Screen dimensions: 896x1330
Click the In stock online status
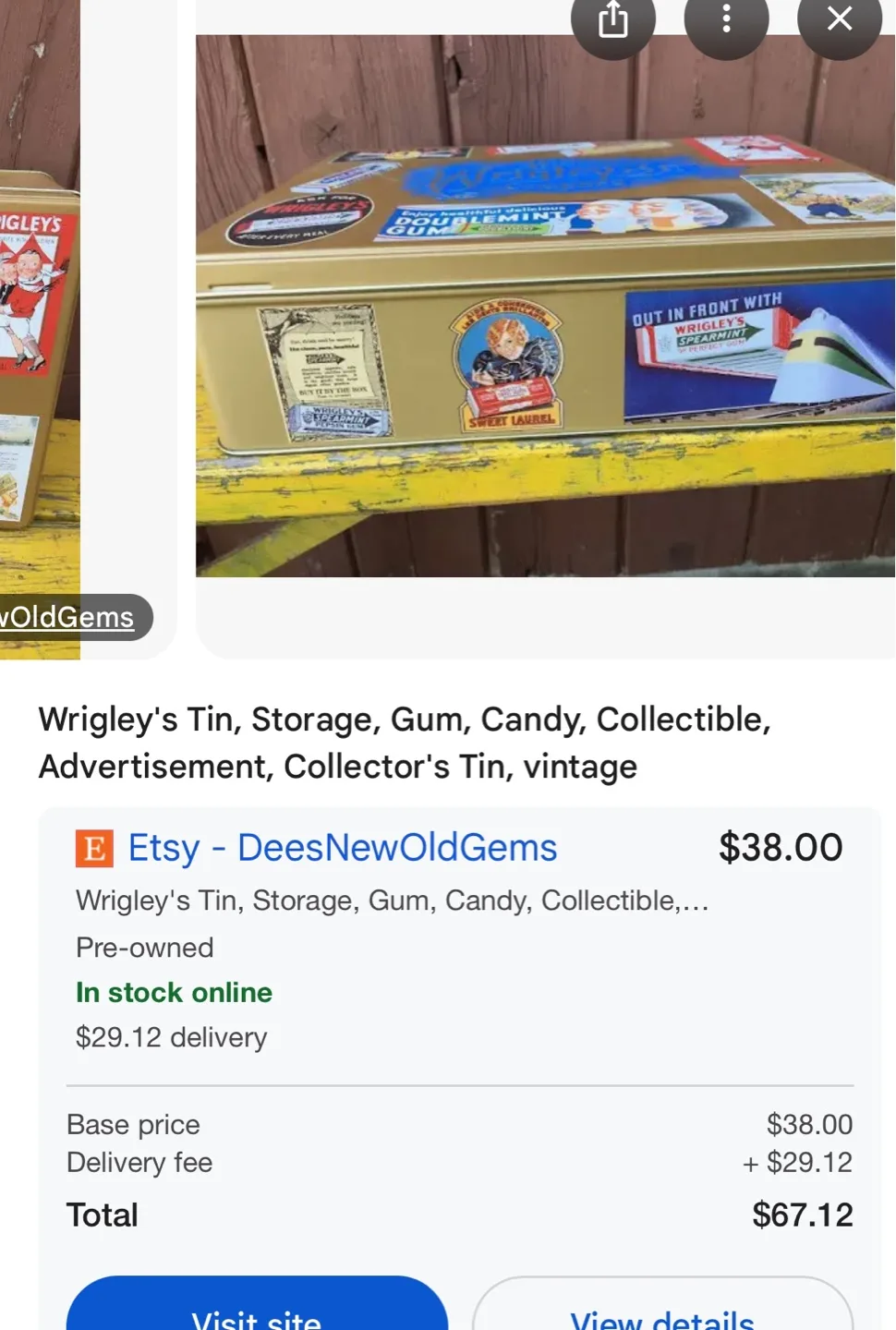click(x=174, y=992)
